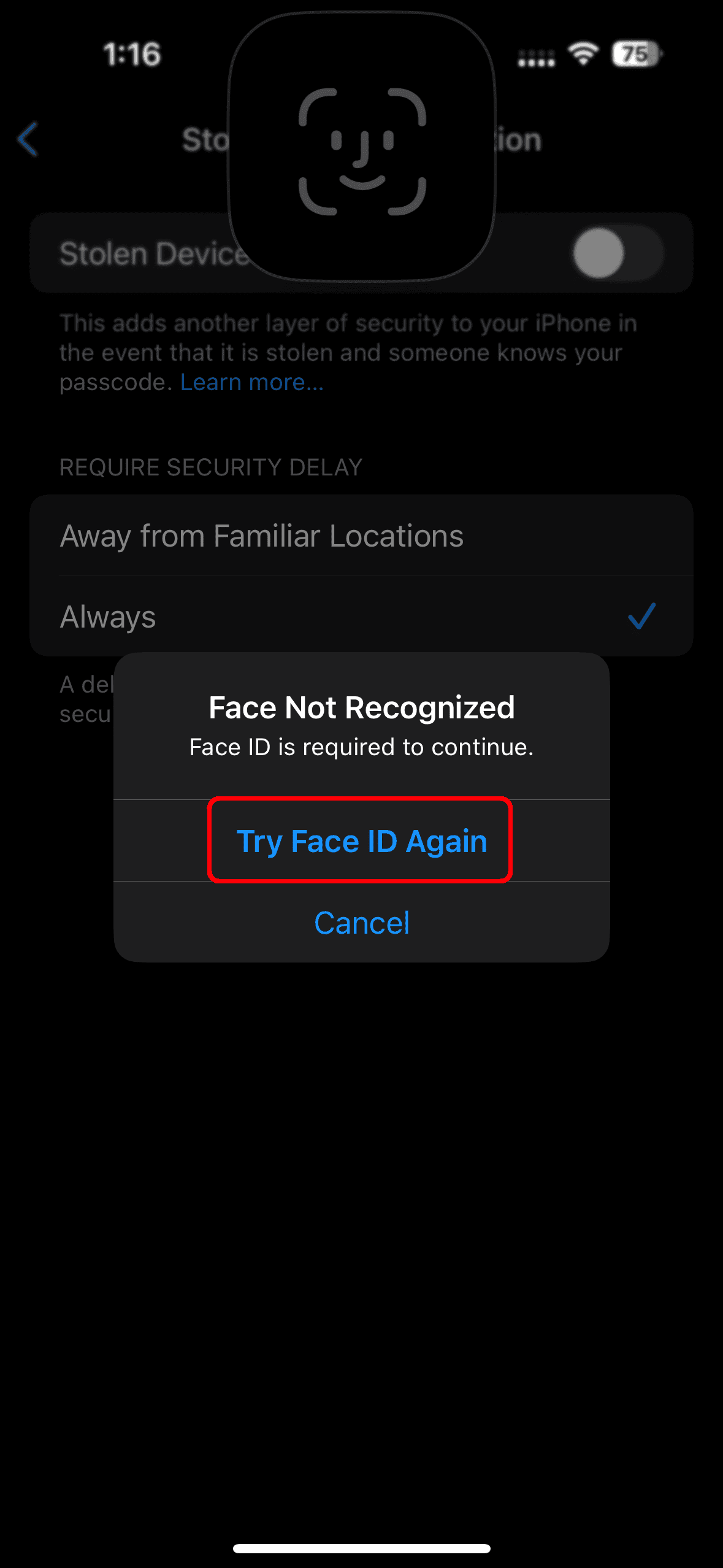The height and width of the screenshot is (1568, 723).
Task: Choose the Always security delay option
Action: click(x=108, y=617)
